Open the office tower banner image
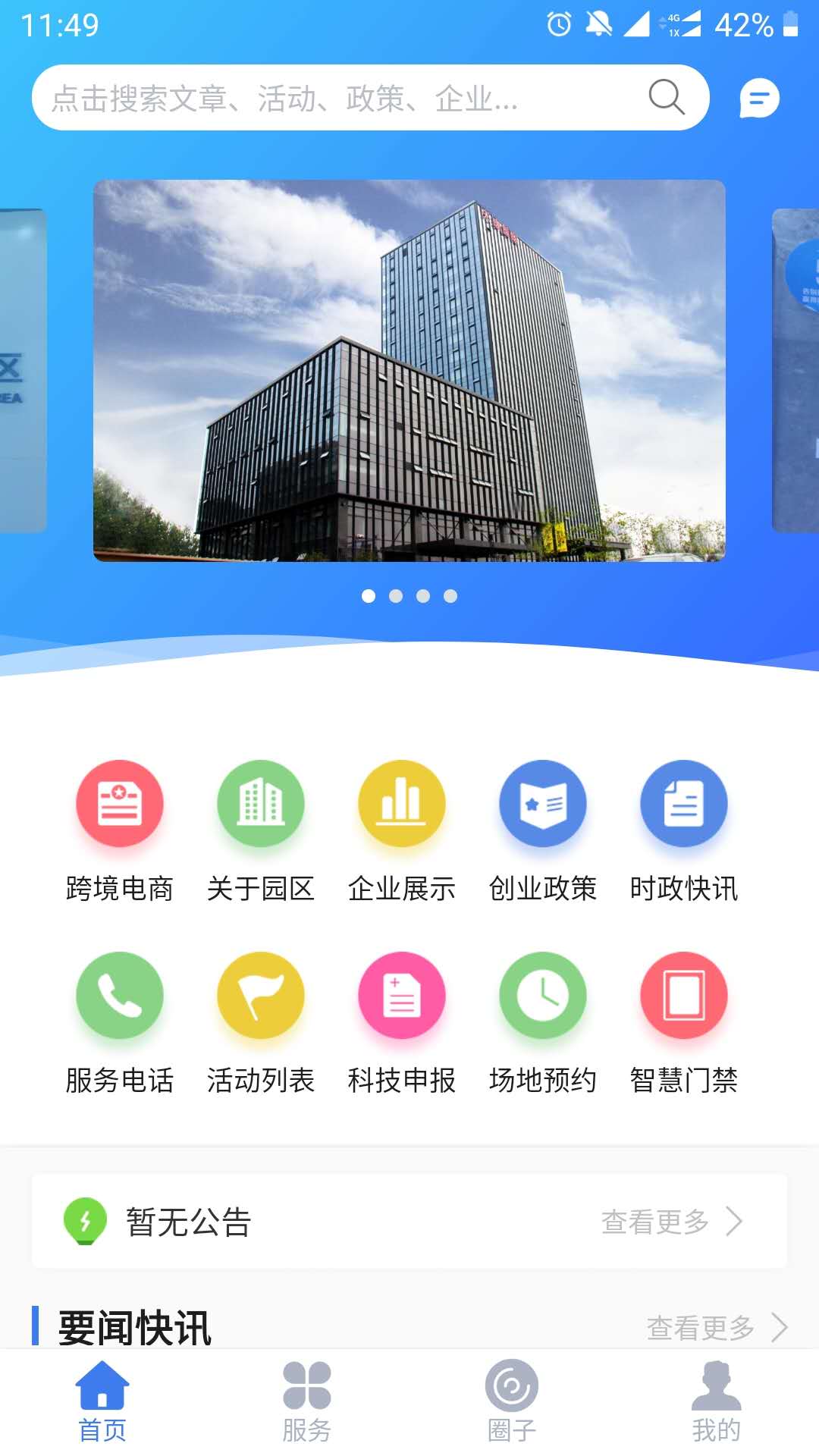 tap(409, 370)
